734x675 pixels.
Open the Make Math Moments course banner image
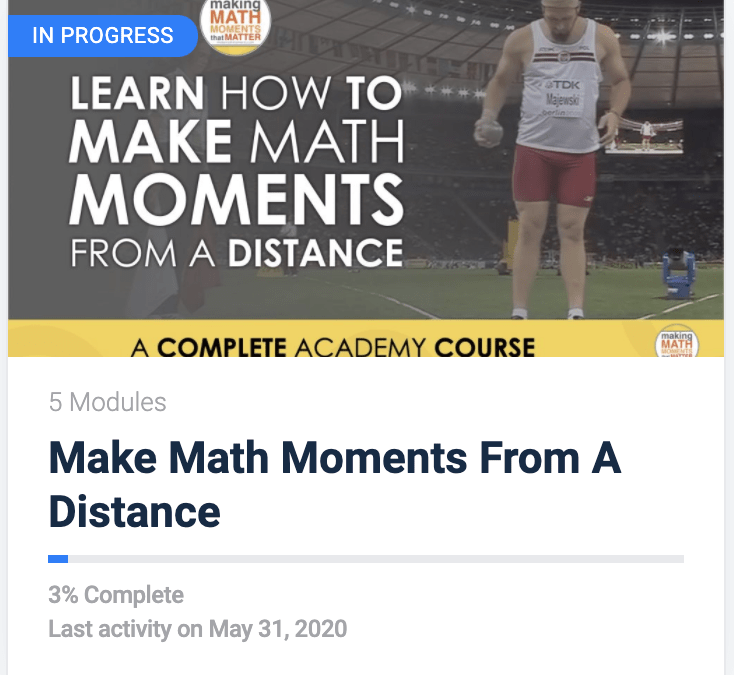tap(365, 178)
